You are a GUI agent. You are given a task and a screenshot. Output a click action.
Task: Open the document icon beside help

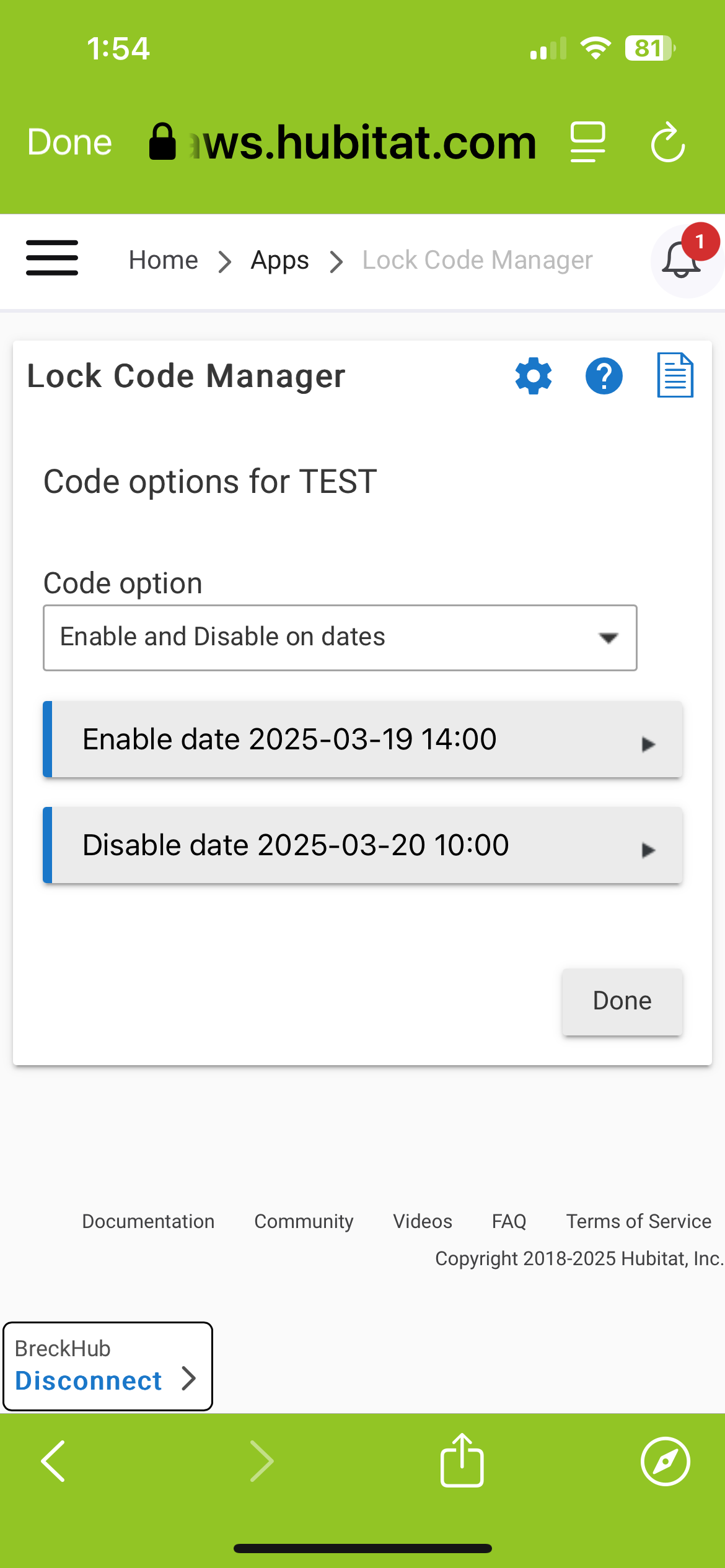(x=675, y=375)
